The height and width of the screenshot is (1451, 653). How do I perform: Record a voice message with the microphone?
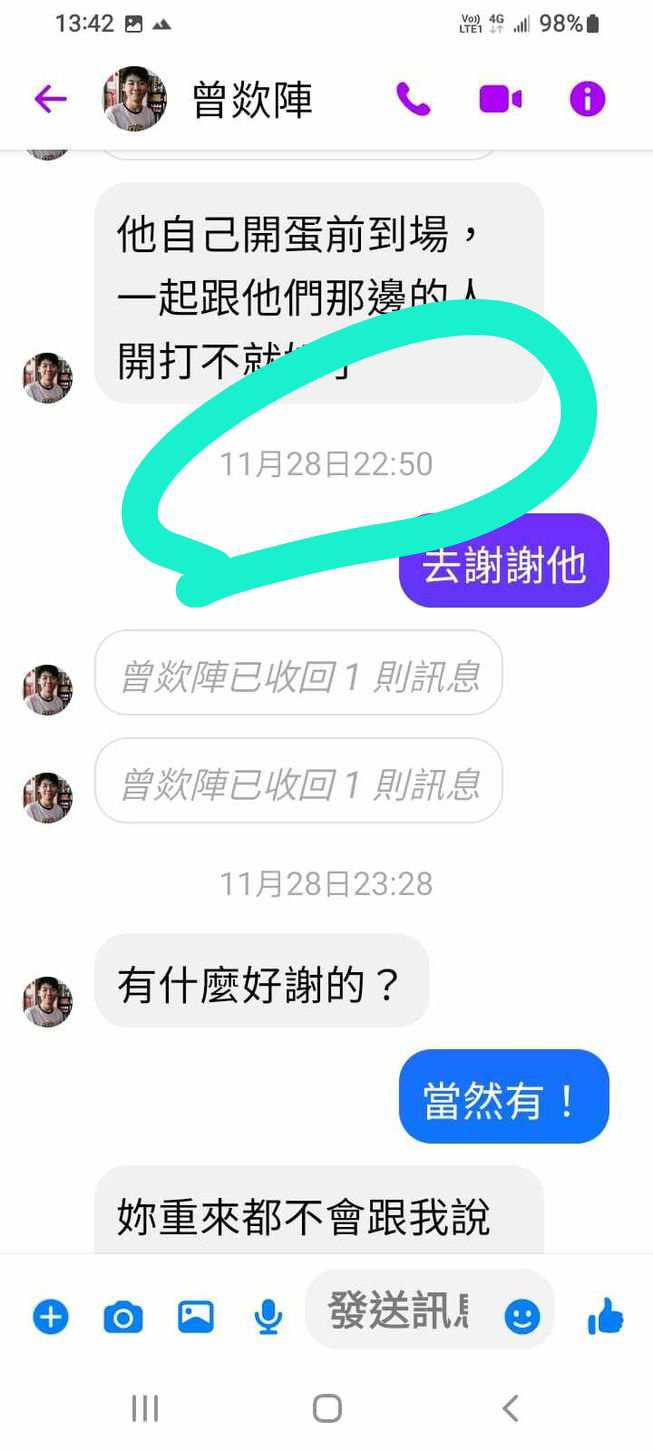pos(268,1317)
